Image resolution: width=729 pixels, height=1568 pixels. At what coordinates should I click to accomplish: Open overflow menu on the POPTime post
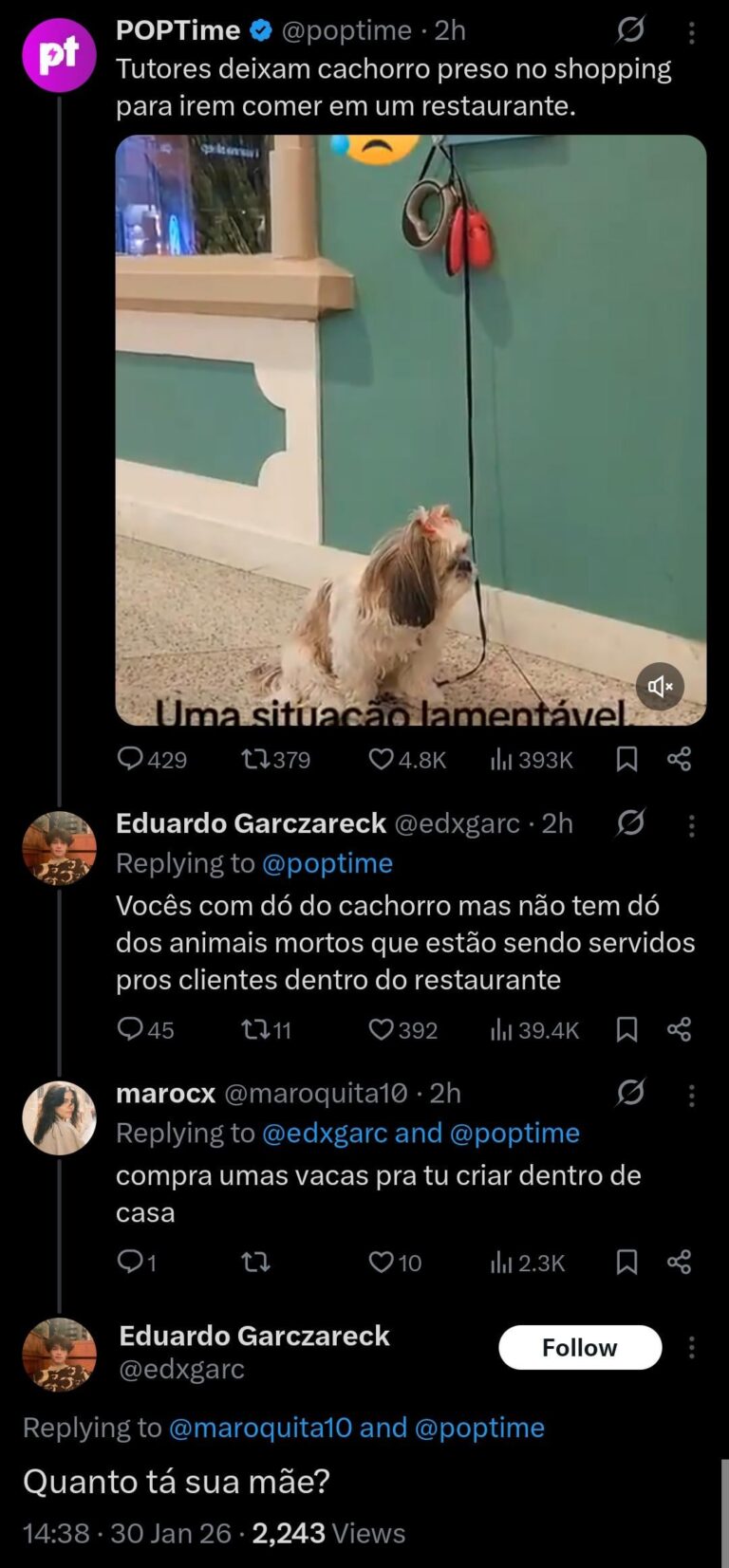[692, 33]
